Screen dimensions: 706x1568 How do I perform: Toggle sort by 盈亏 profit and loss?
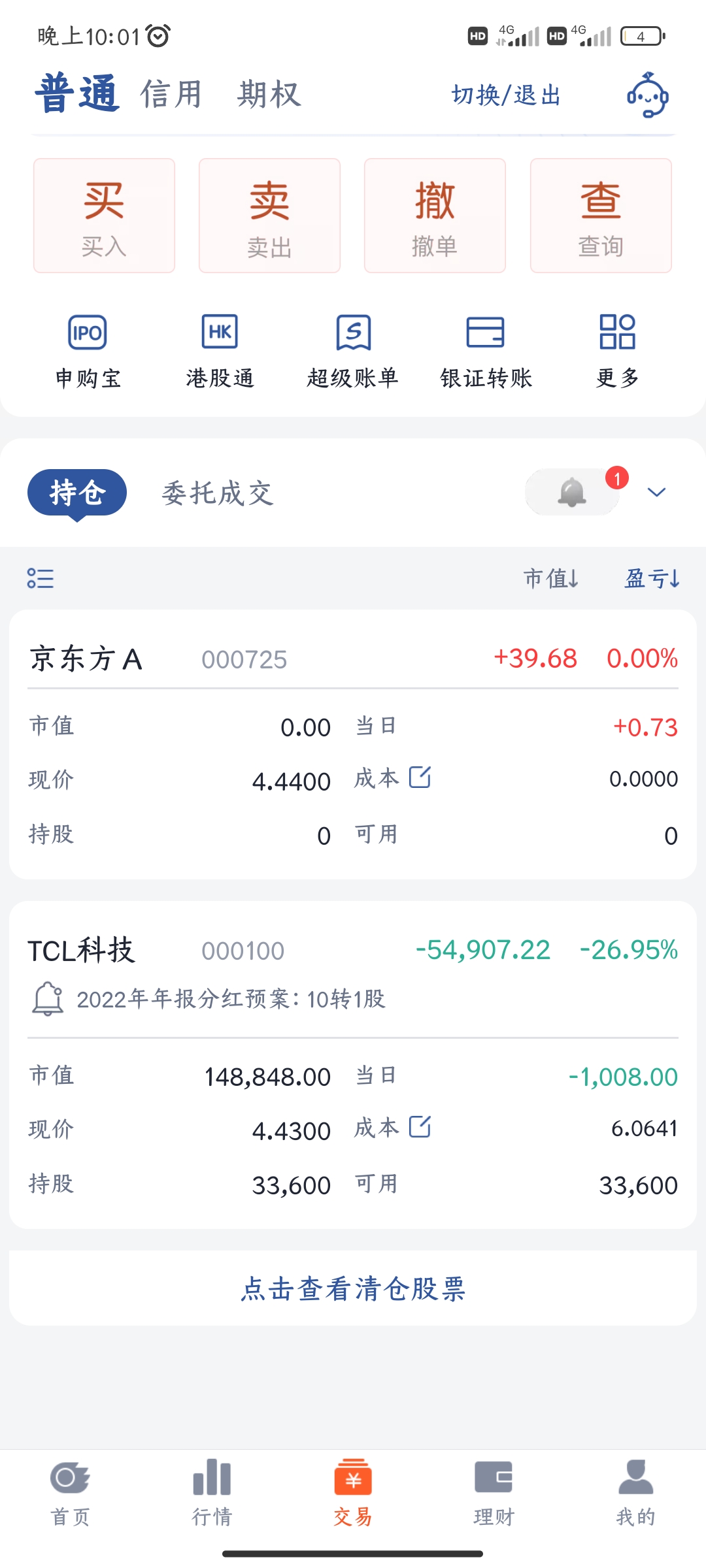(651, 579)
